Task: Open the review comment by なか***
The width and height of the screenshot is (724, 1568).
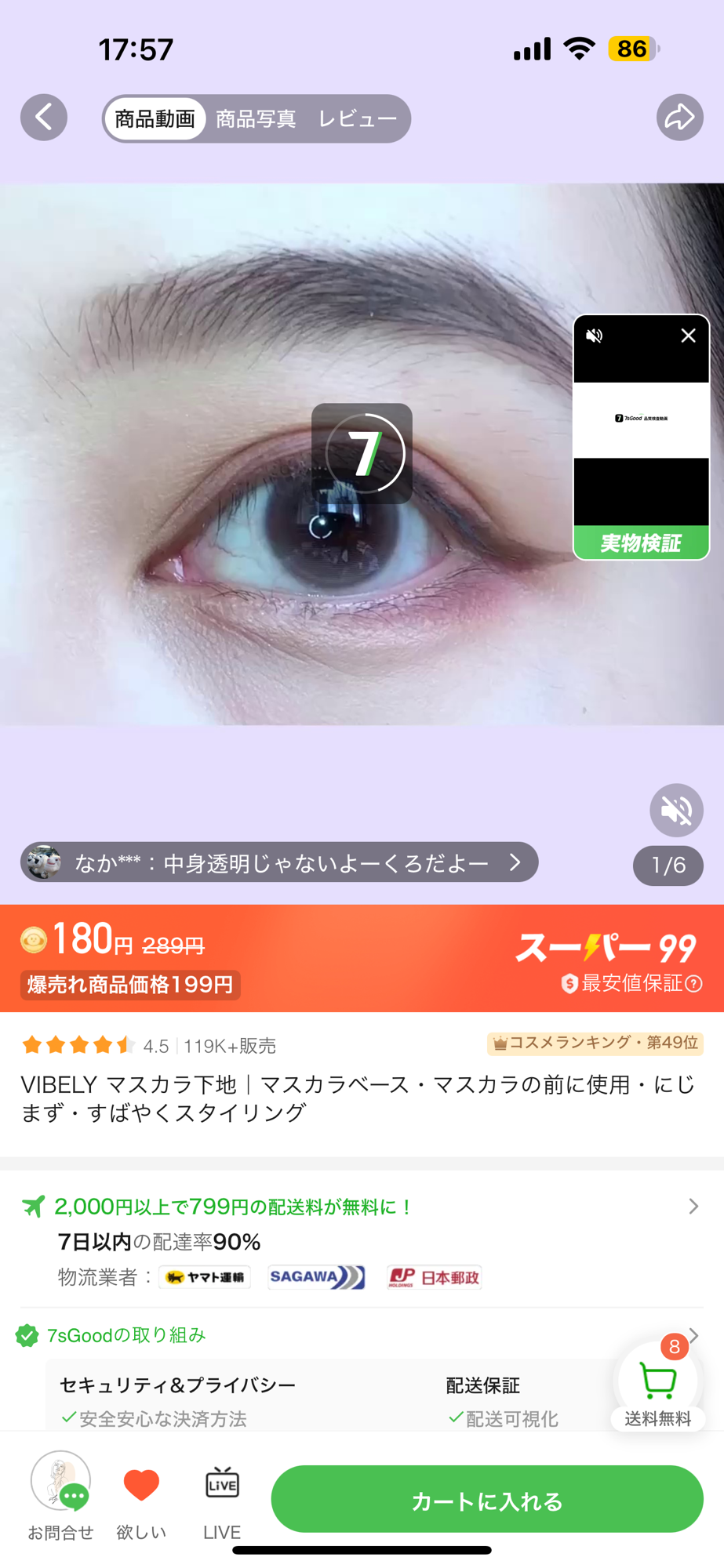Action: (x=278, y=862)
